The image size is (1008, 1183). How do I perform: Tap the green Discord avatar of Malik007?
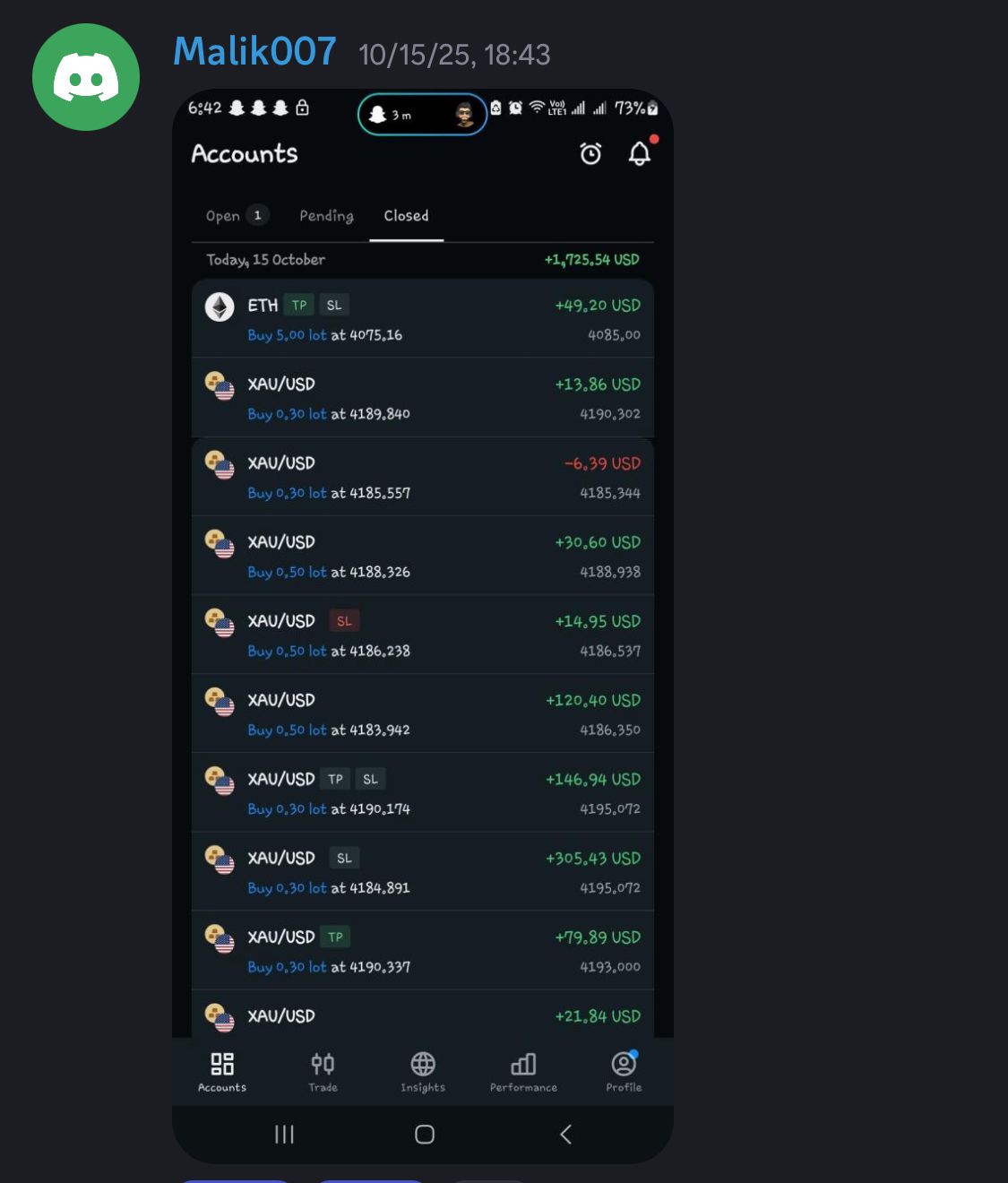(86, 77)
